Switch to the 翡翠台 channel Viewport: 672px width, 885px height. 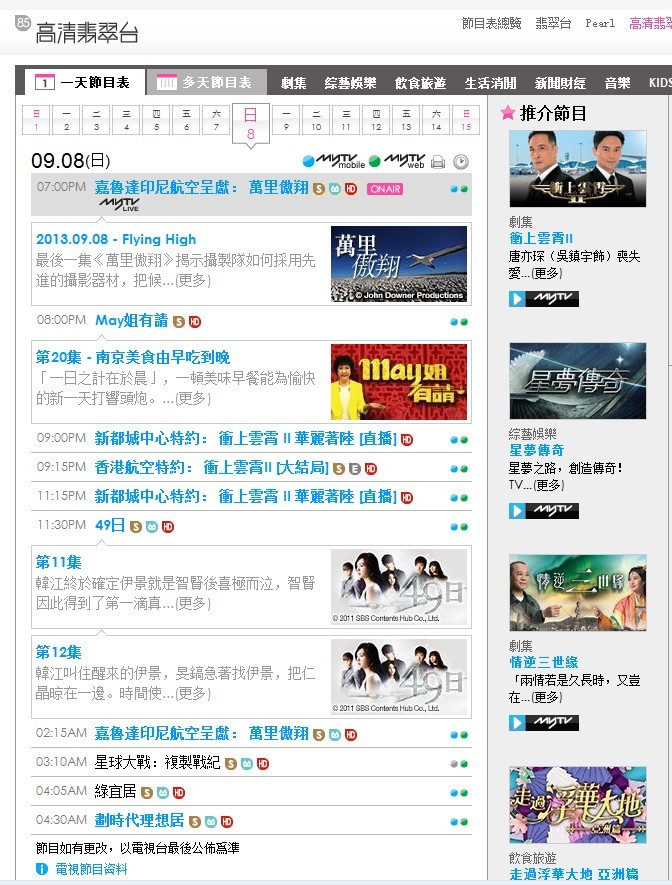click(553, 23)
